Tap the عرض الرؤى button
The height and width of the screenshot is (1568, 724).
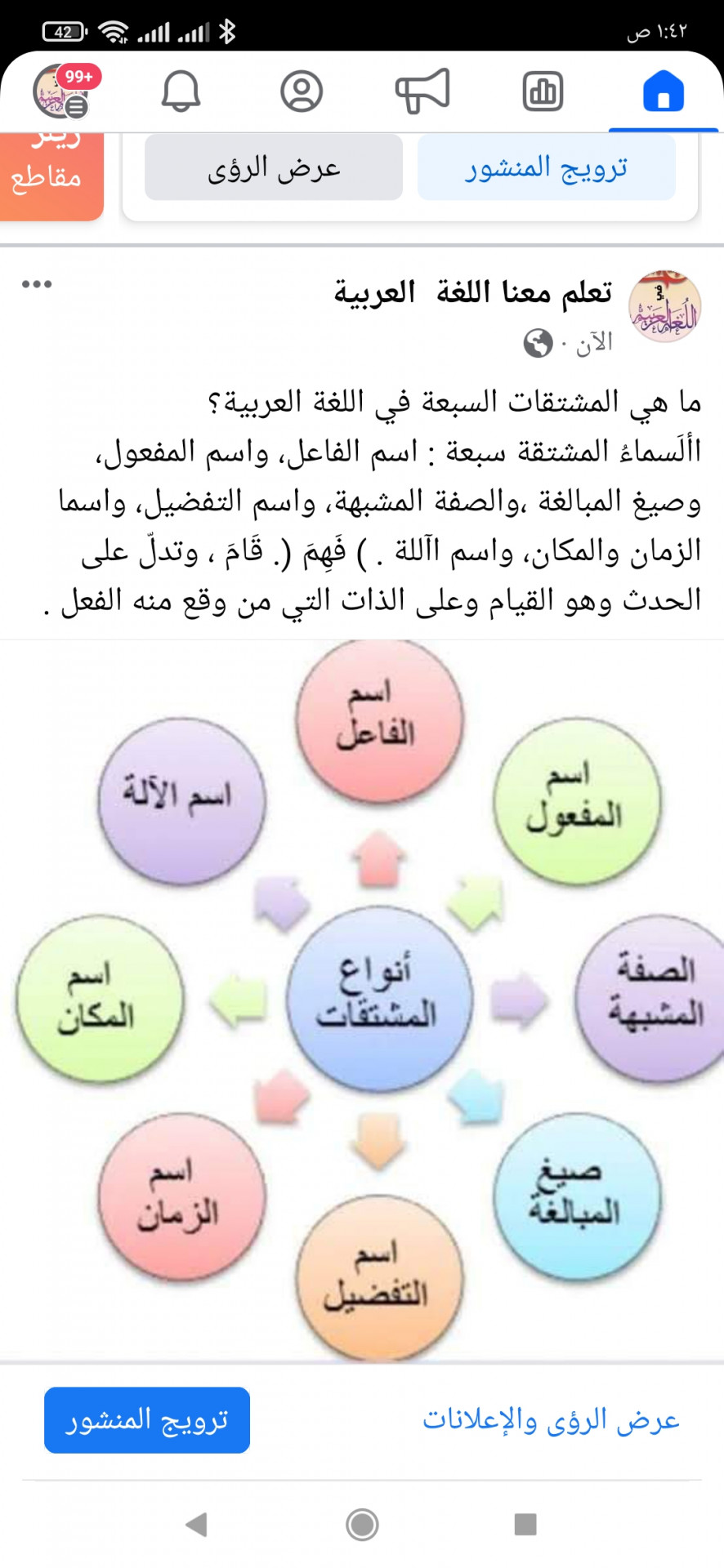[x=273, y=168]
